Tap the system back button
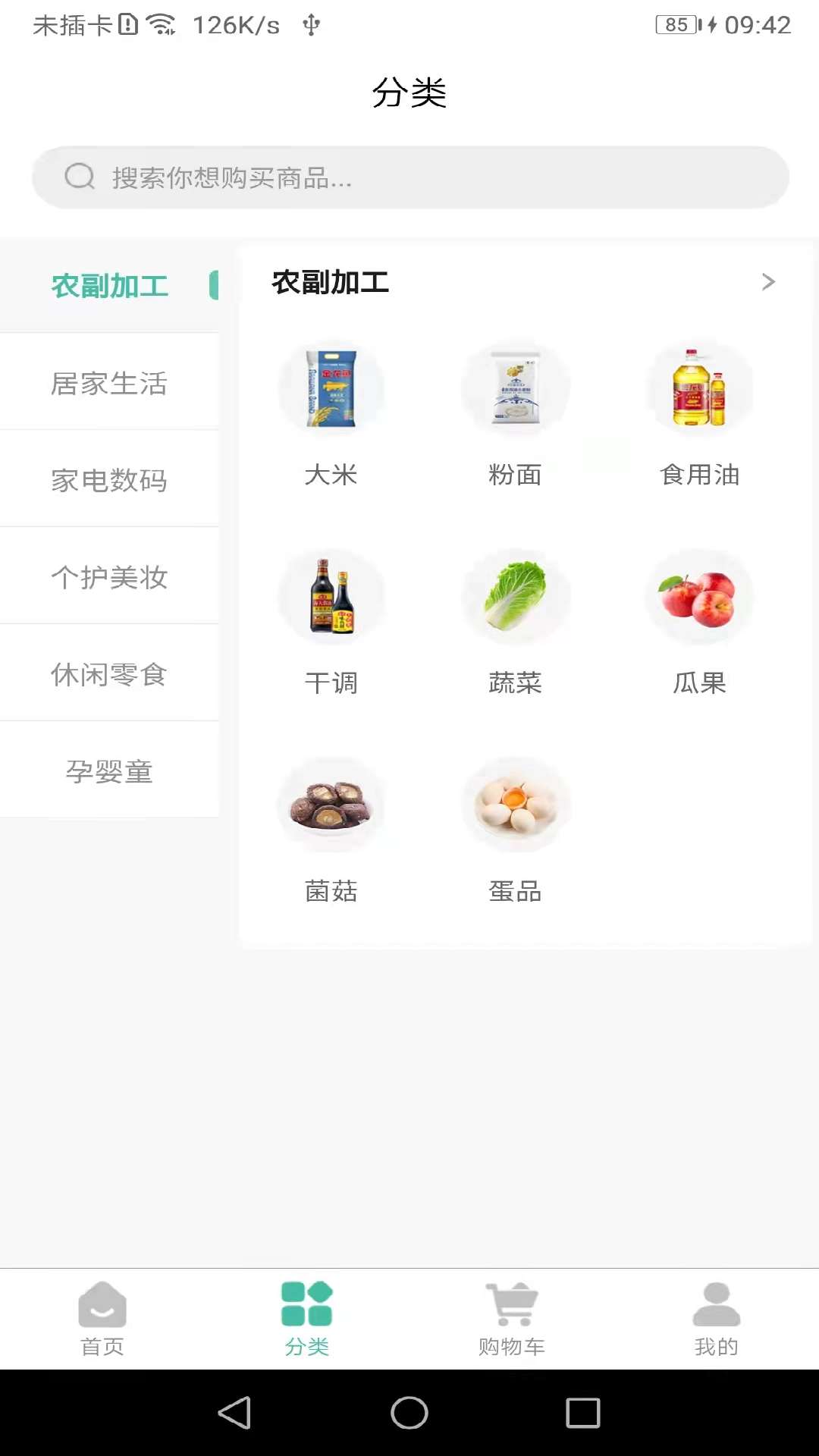 [234, 1413]
